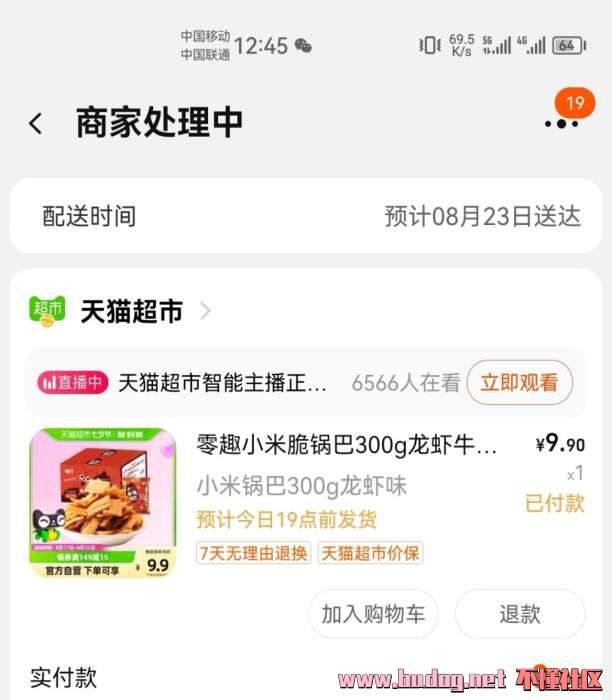Open the 天猫超市 store page
This screenshot has height=700, width=612.
coord(132,311)
